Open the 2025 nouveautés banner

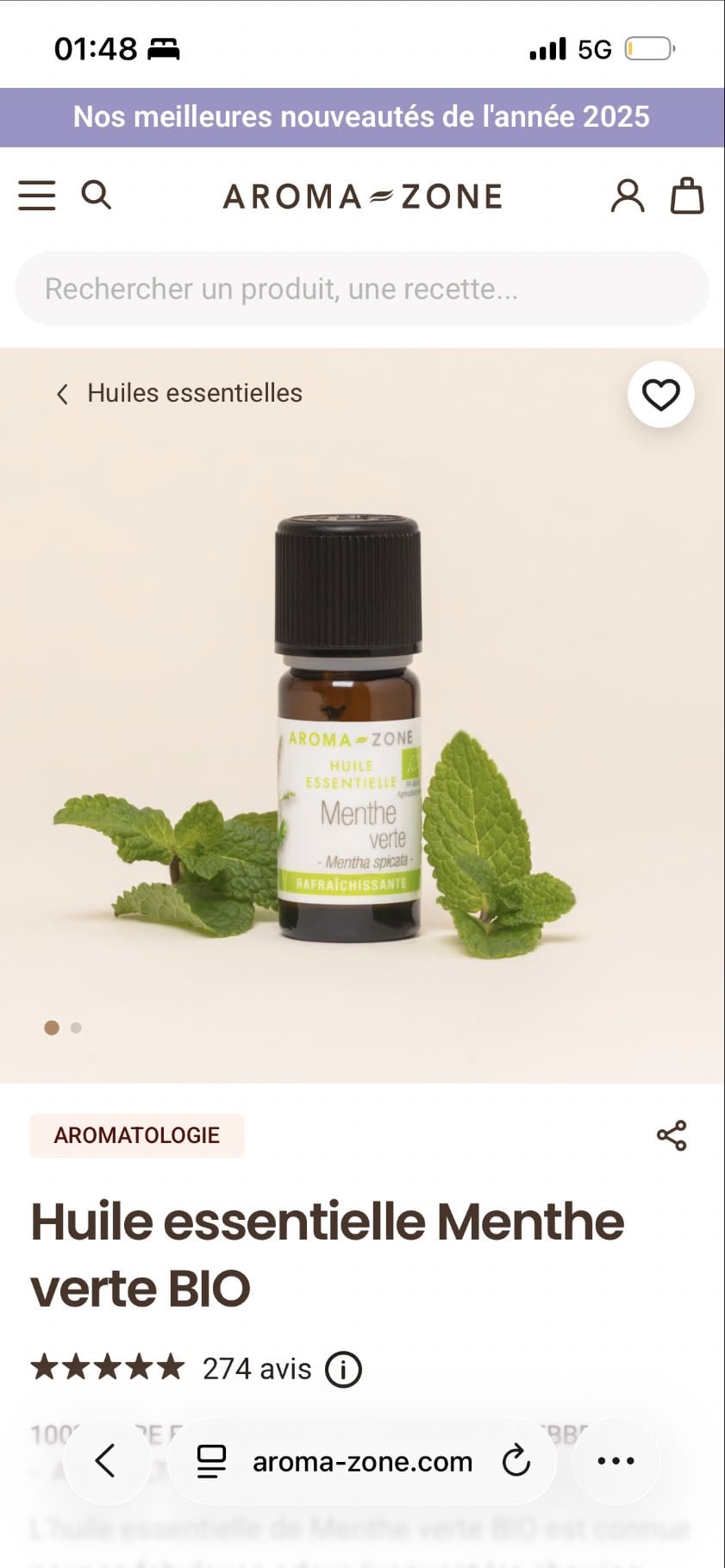[362, 117]
